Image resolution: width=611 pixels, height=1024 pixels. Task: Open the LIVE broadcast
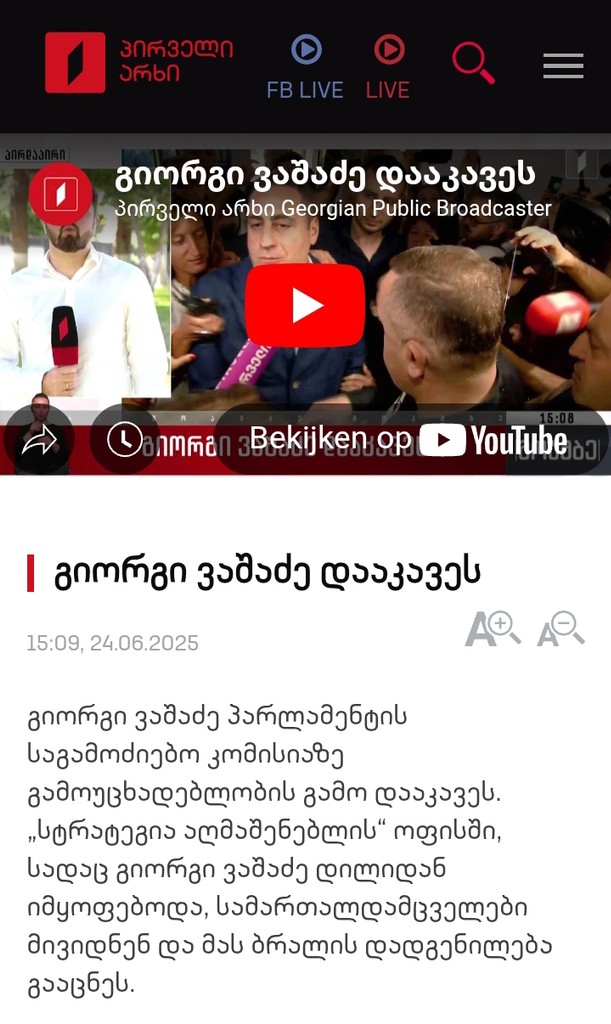tap(388, 66)
